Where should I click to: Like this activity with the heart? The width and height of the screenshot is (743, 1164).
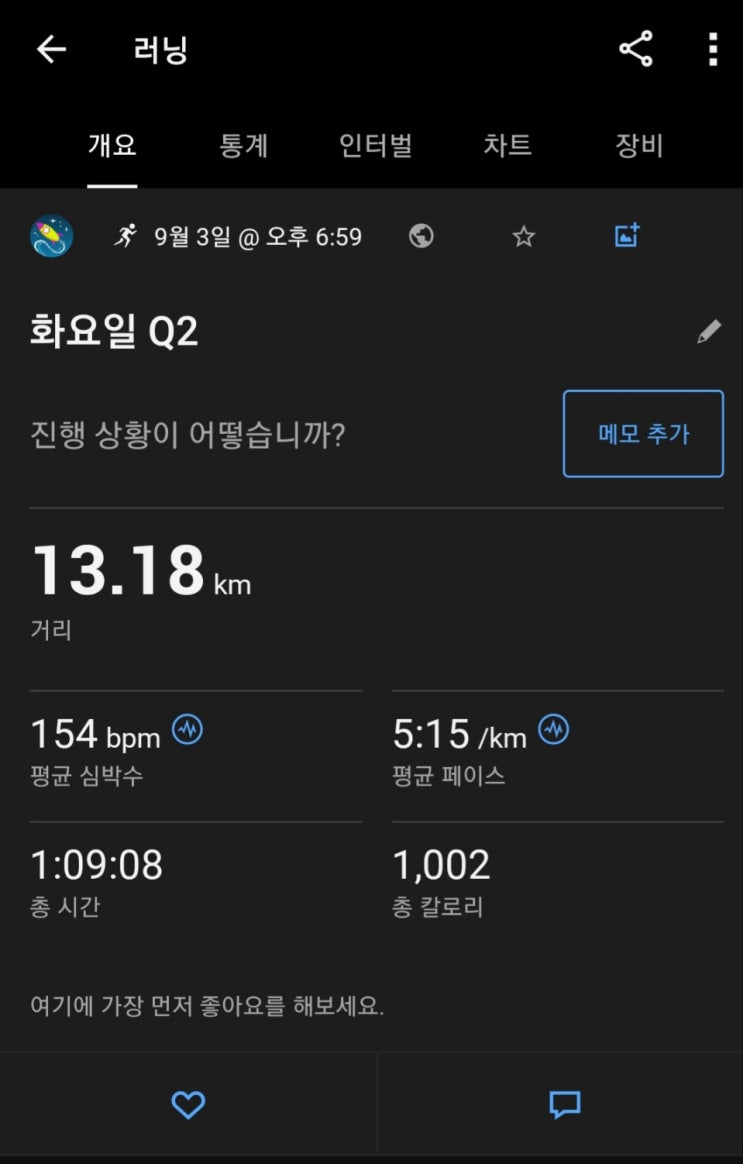[x=188, y=1104]
